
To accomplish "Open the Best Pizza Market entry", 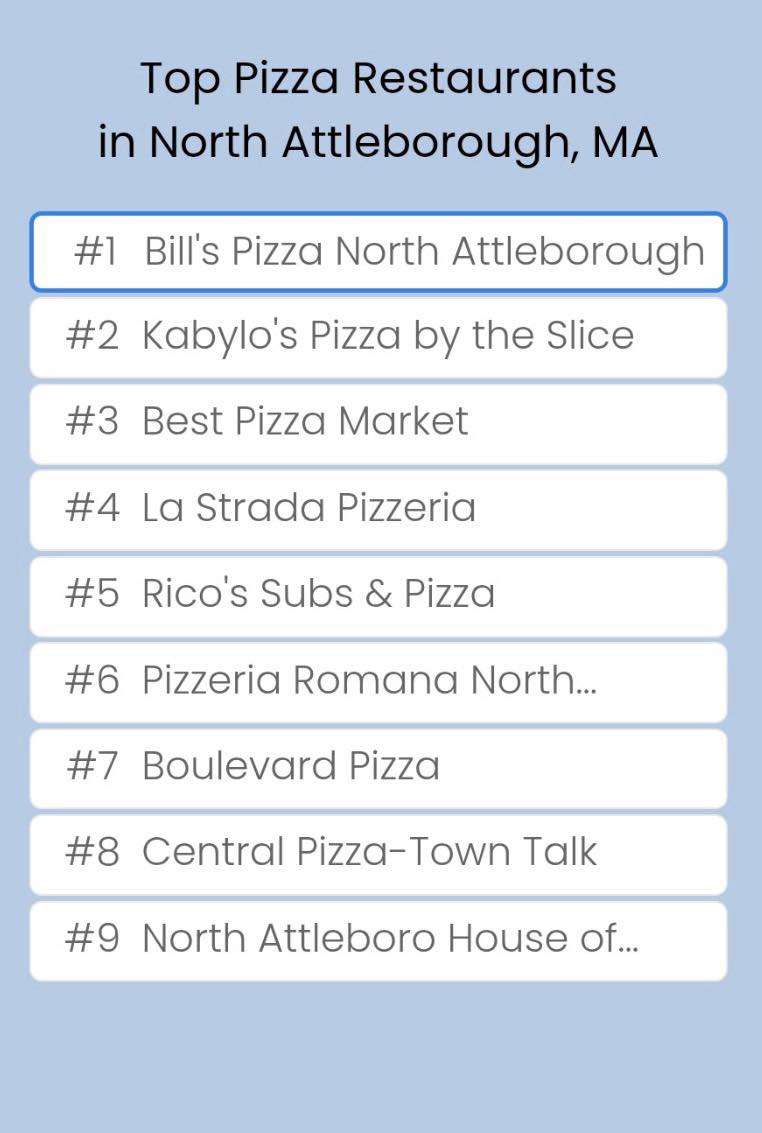I will coord(378,423).
